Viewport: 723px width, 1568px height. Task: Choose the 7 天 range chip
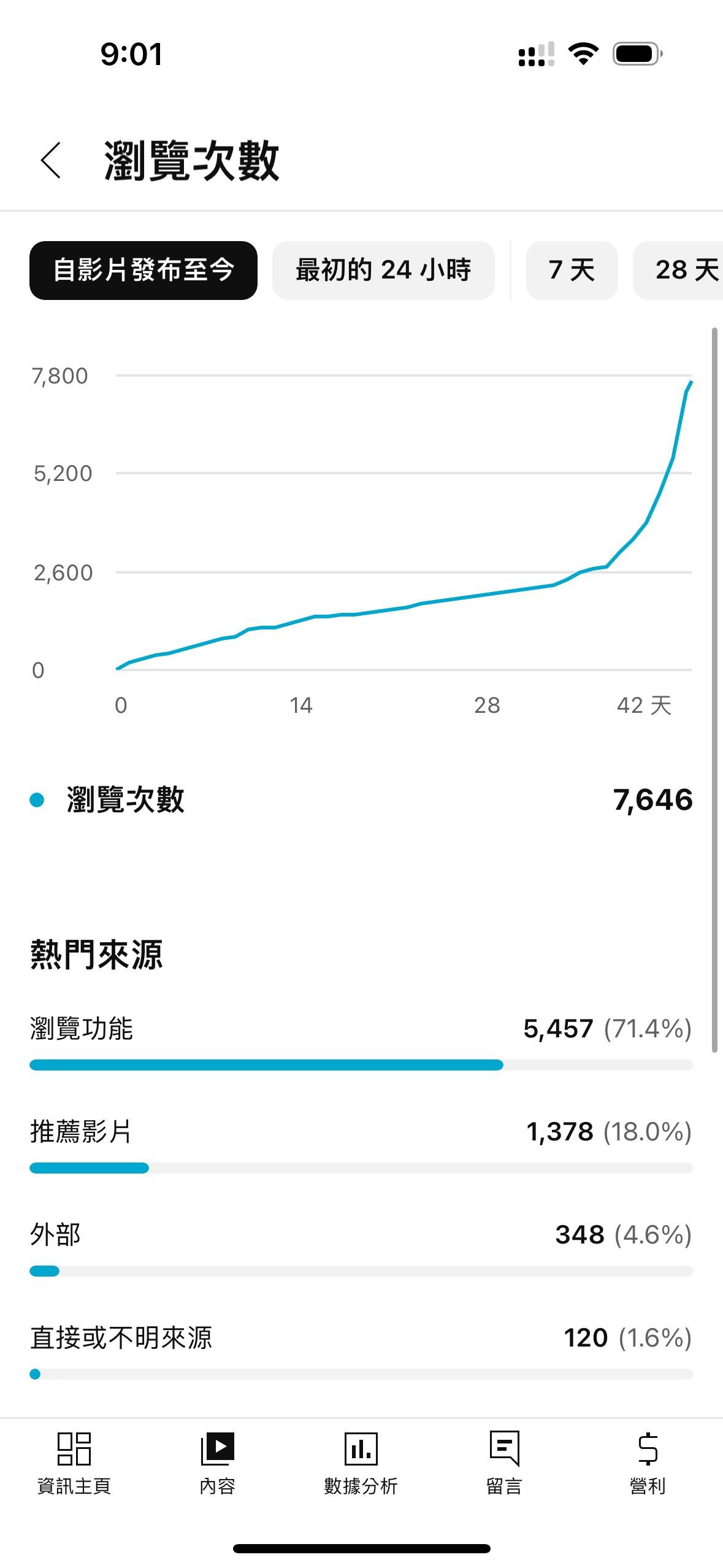pos(572,271)
